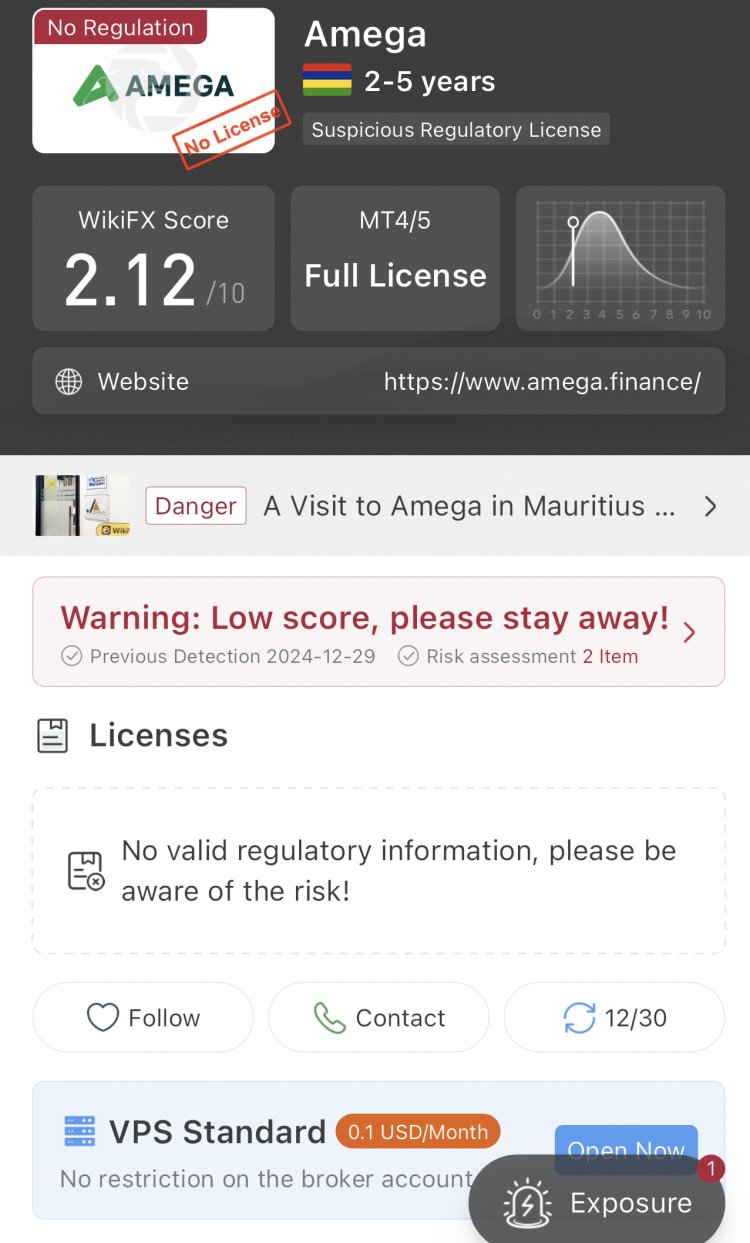Tap the refresh icon showing 12/30
750x1243 pixels.
point(579,1017)
